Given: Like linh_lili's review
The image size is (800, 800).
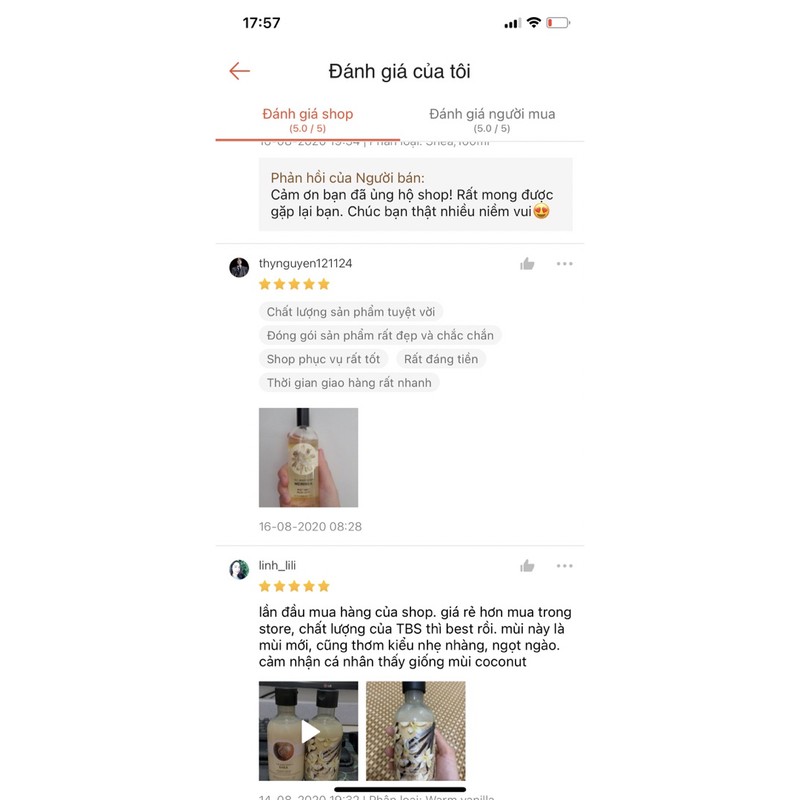Looking at the screenshot, I should [527, 566].
